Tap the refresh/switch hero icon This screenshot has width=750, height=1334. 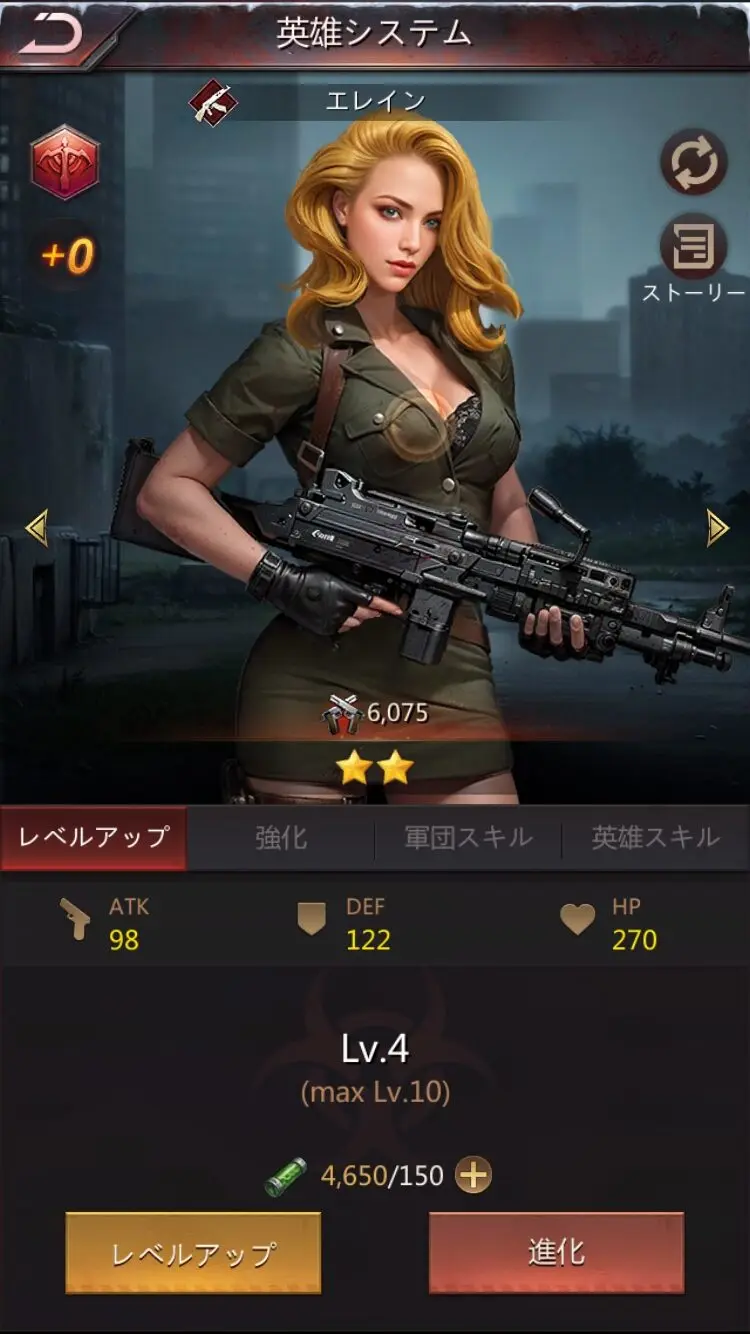pyautogui.click(x=693, y=161)
